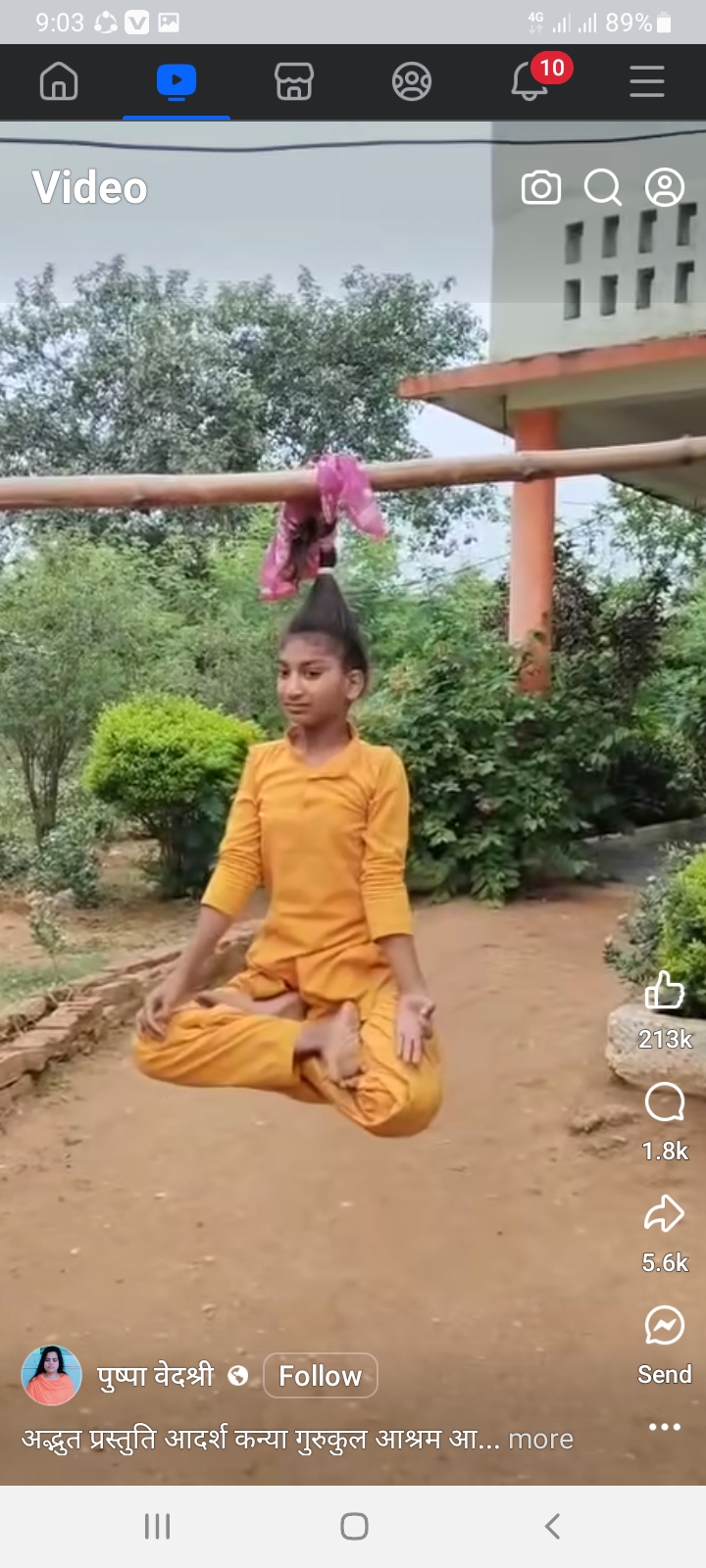Open recent apps from navigation bar
This screenshot has width=706, height=1568.
click(x=157, y=1526)
